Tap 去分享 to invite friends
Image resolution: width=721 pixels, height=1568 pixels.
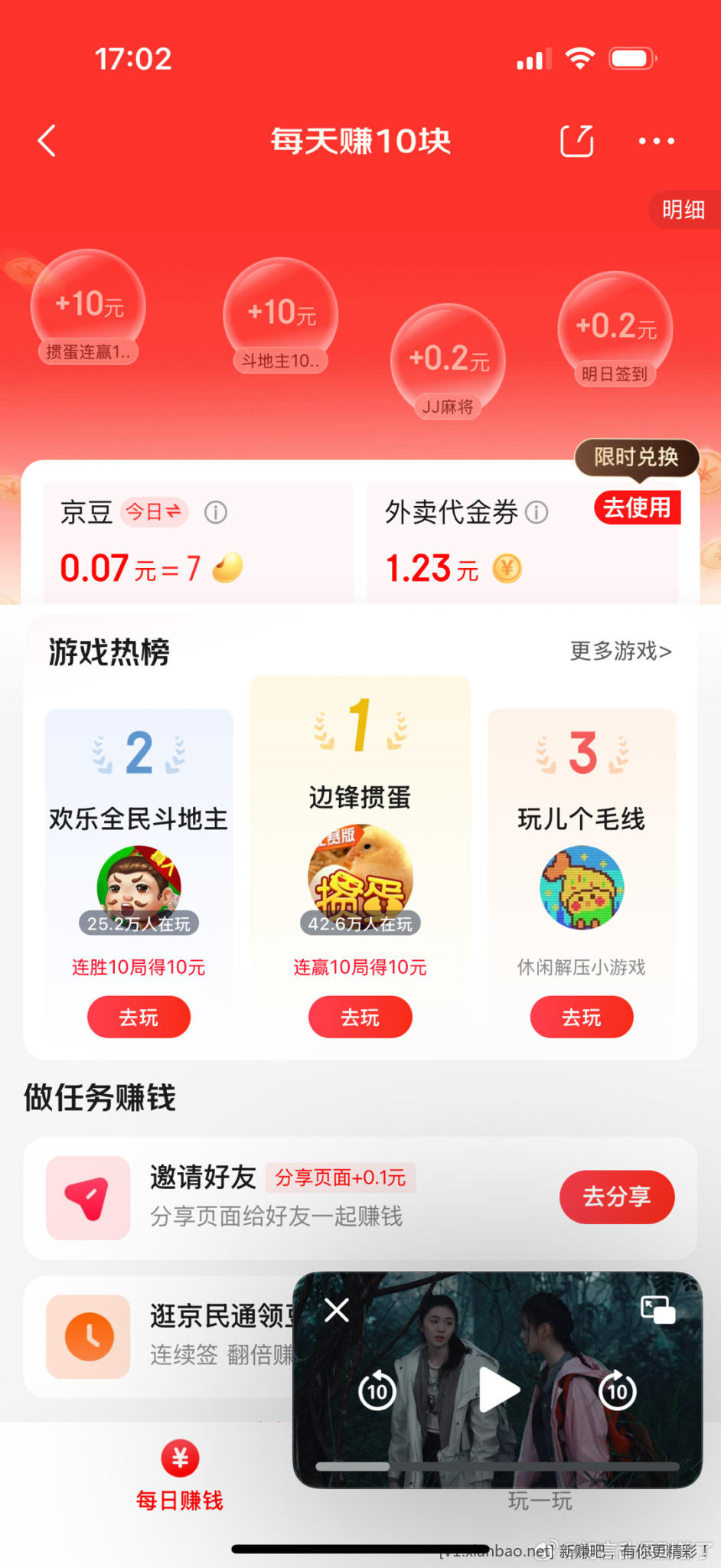pyautogui.click(x=617, y=1197)
